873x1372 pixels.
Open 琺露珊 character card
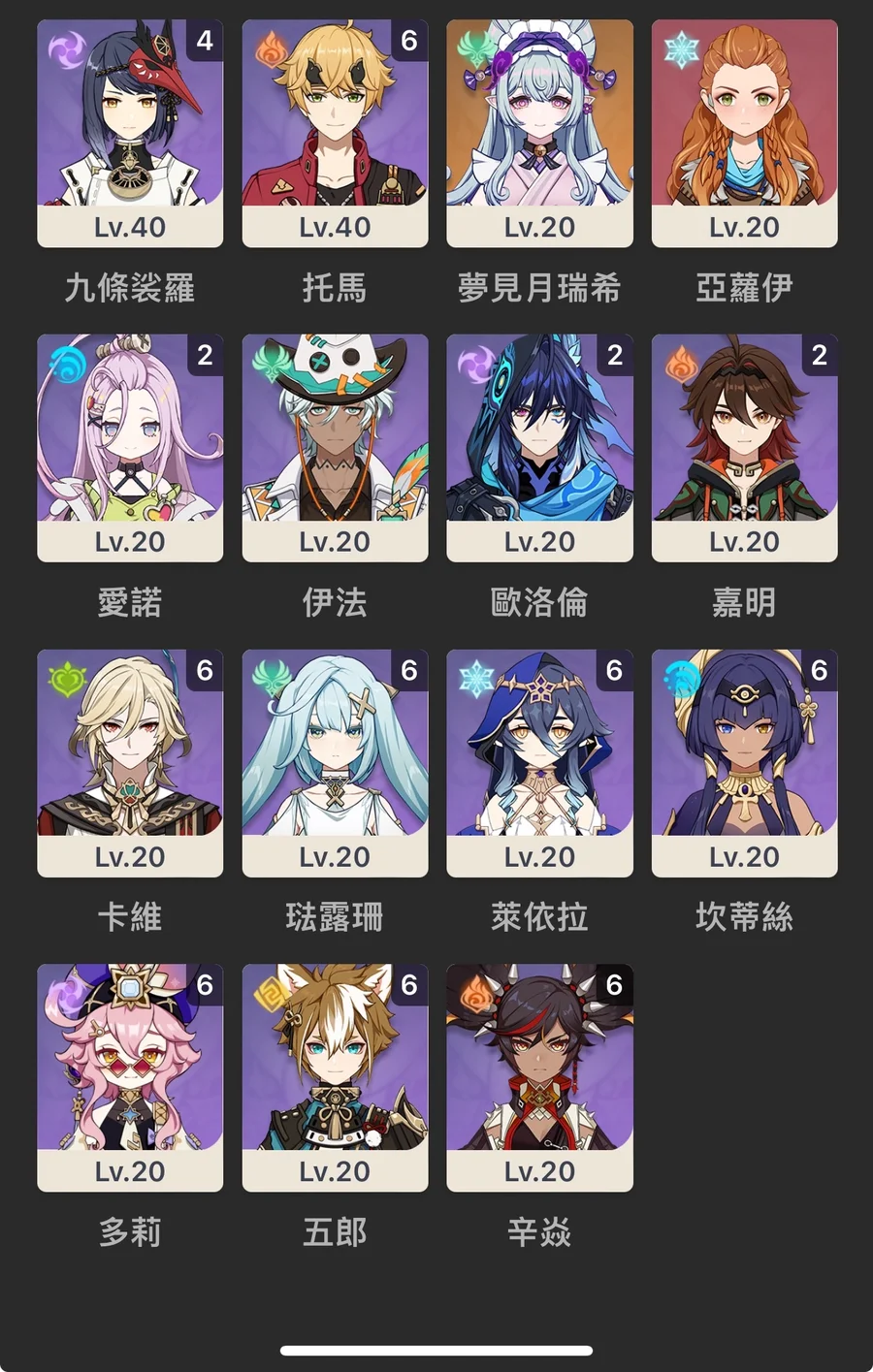click(335, 762)
